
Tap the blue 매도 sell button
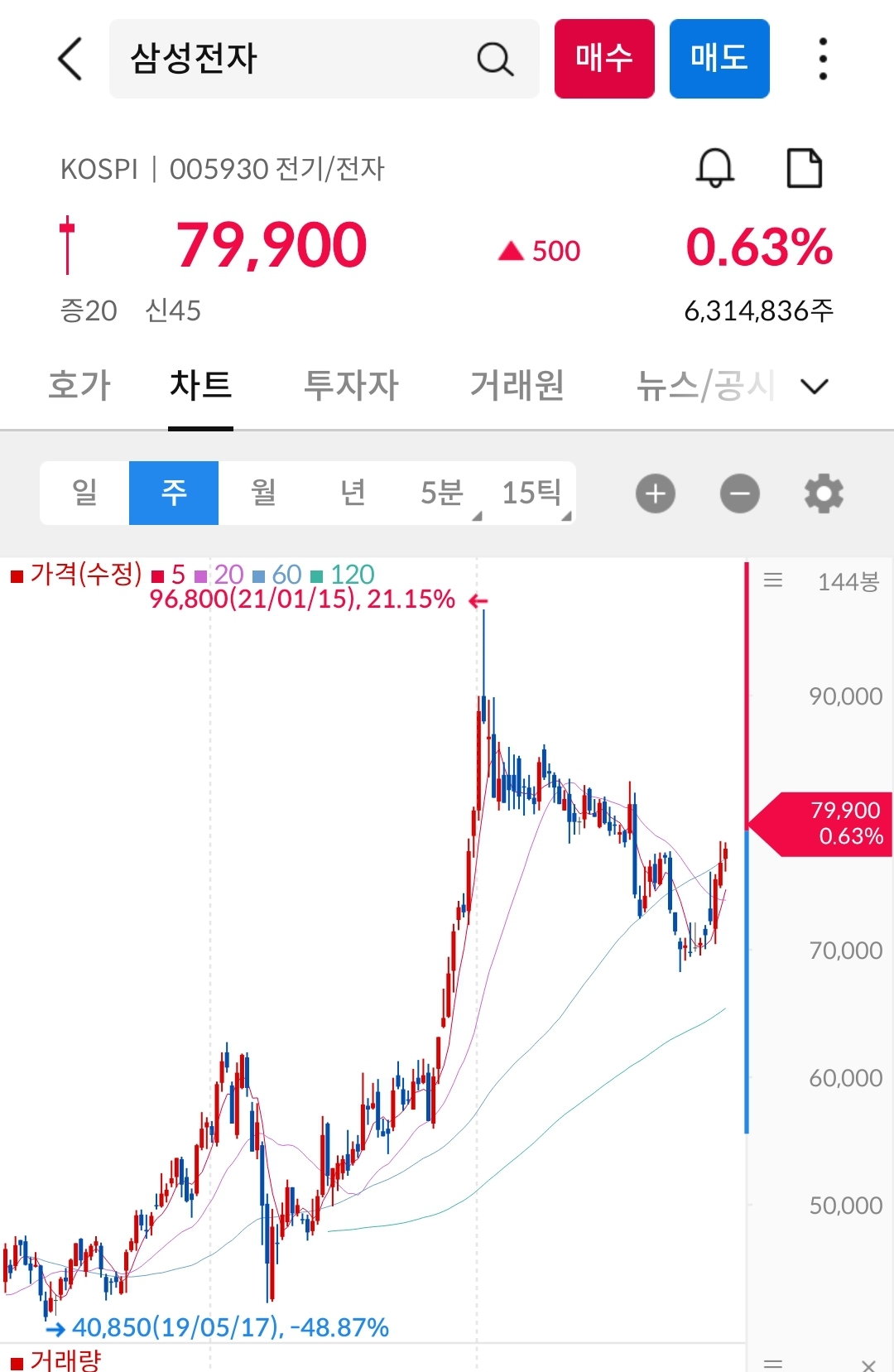point(719,59)
